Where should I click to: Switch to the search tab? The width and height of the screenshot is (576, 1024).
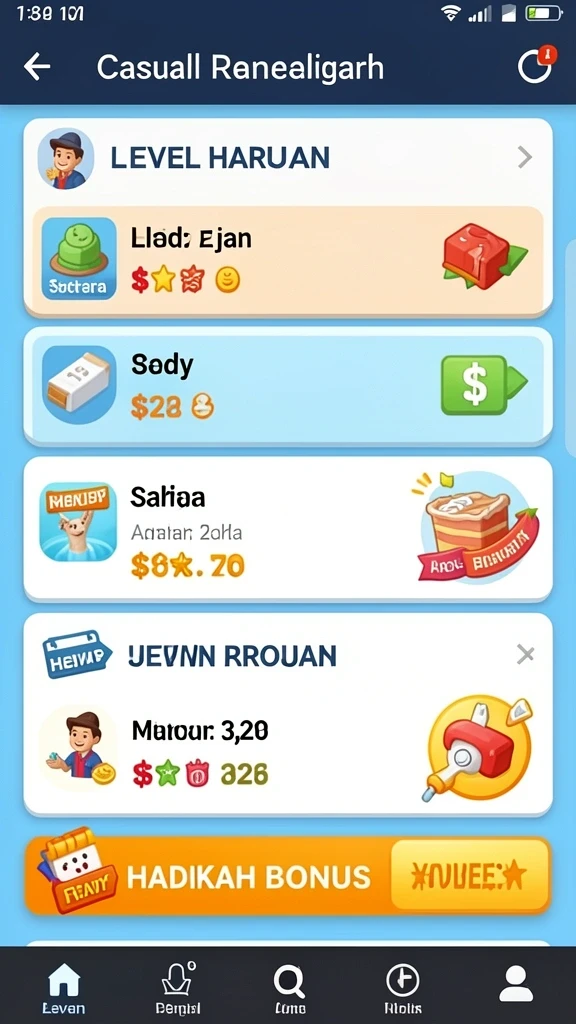click(x=290, y=988)
